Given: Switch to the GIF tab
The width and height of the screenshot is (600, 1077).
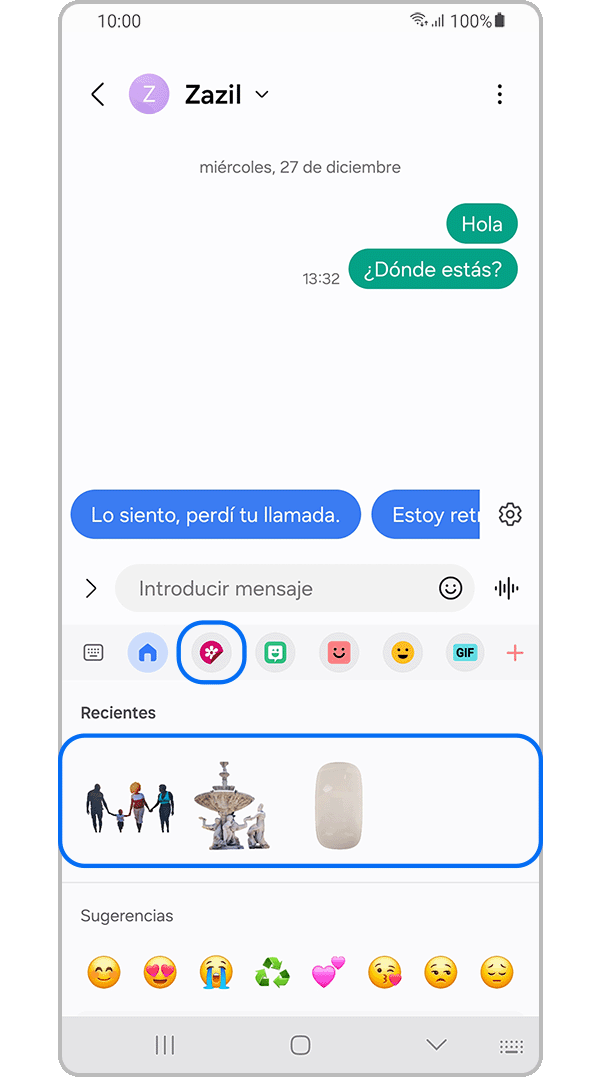Looking at the screenshot, I should tap(465, 653).
